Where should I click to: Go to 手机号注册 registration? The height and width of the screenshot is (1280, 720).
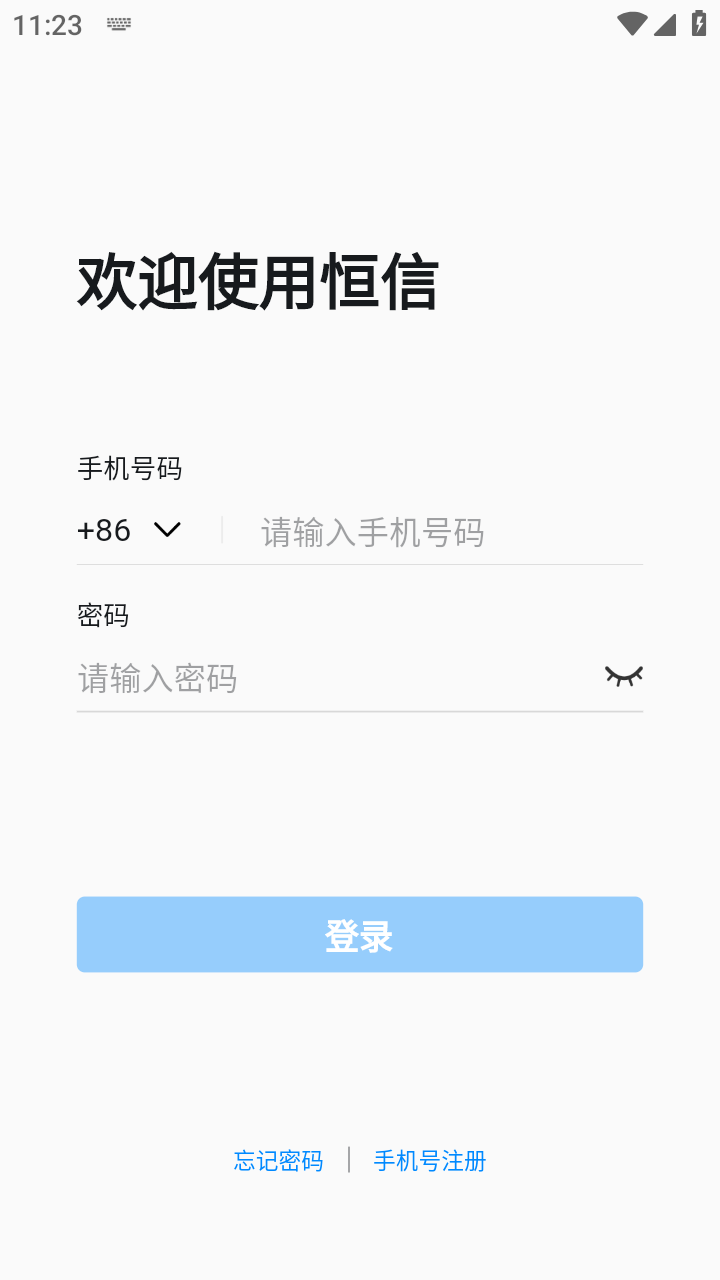pos(429,1160)
